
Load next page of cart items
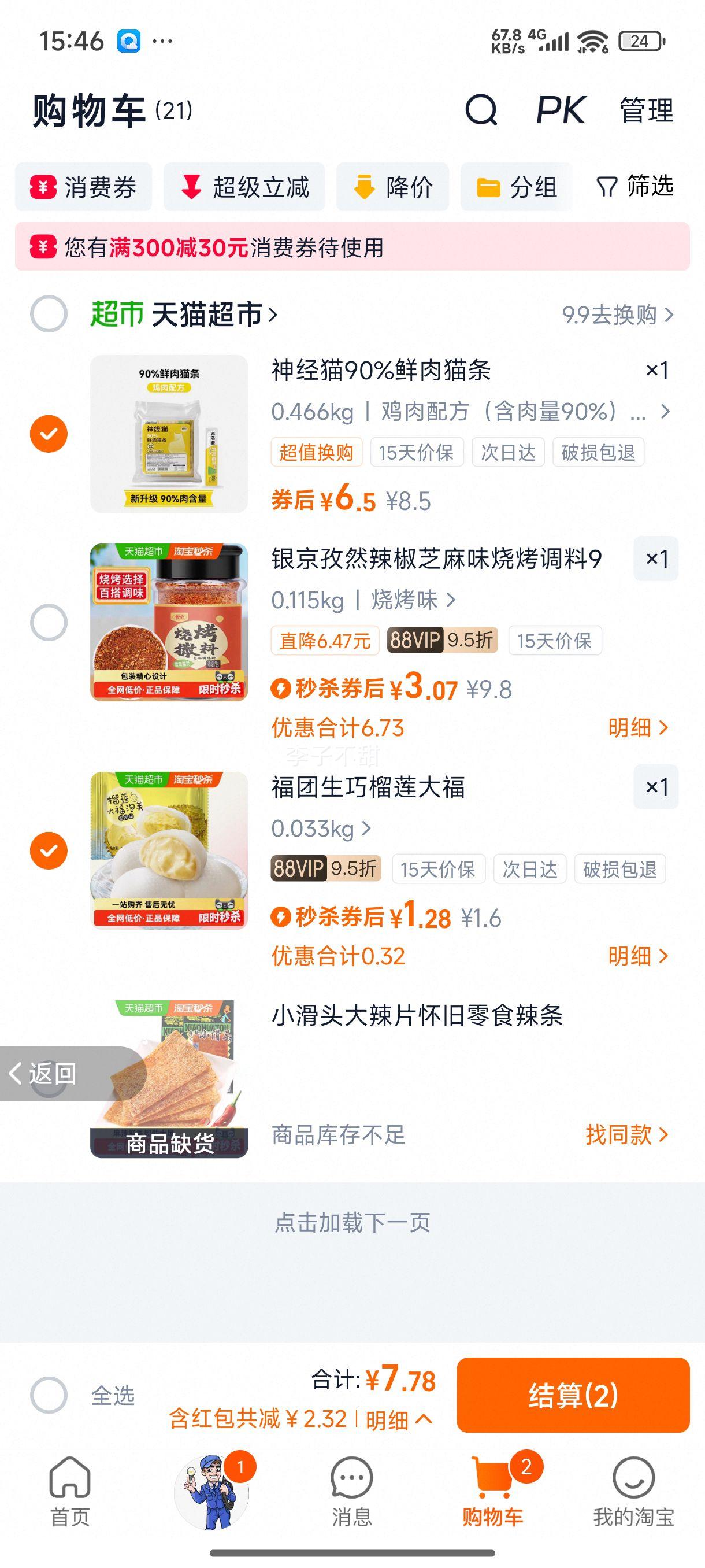[x=352, y=1222]
